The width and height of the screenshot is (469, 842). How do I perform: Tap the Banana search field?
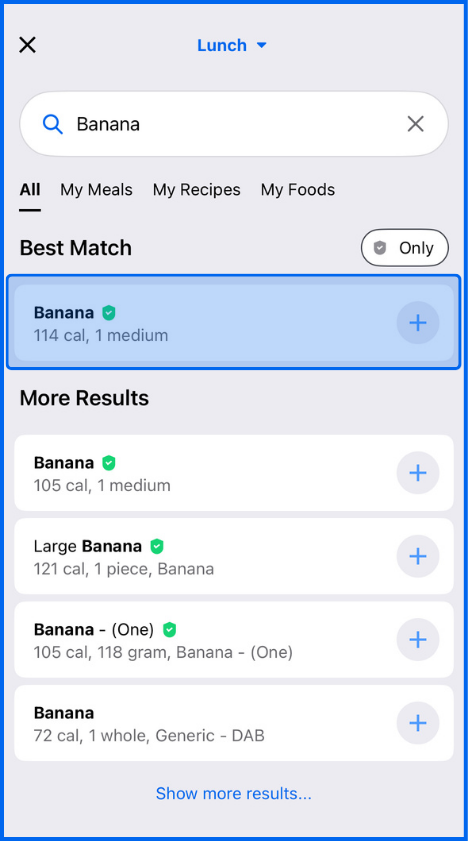(x=234, y=124)
